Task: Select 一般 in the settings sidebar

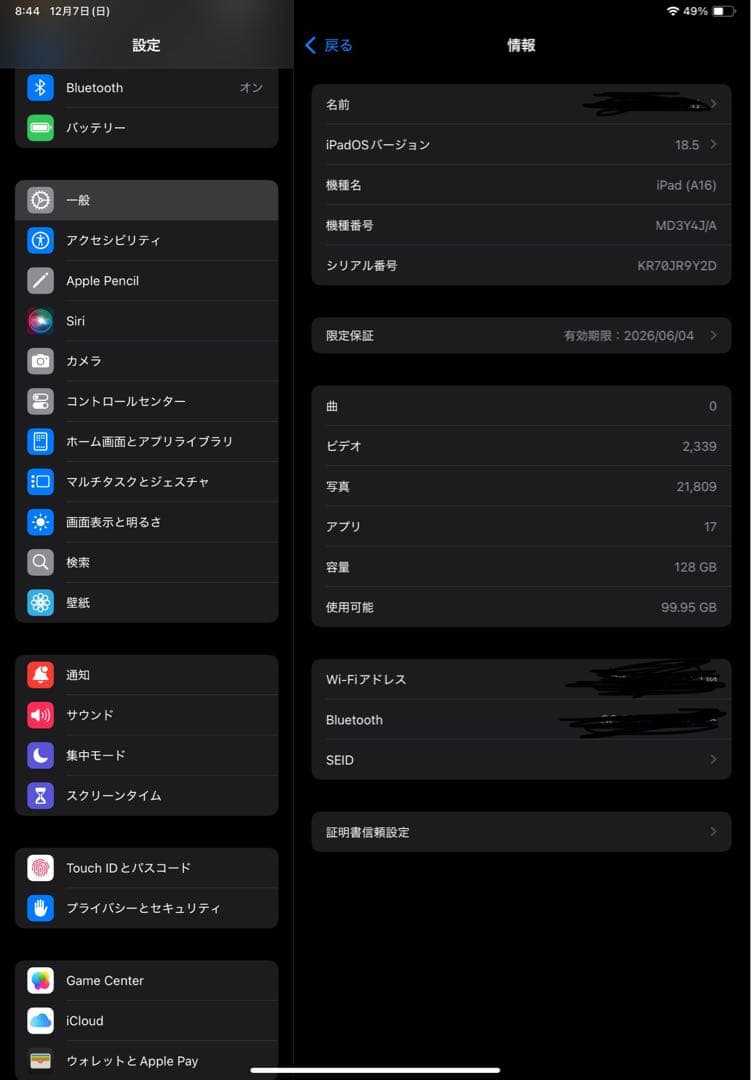Action: pos(146,200)
